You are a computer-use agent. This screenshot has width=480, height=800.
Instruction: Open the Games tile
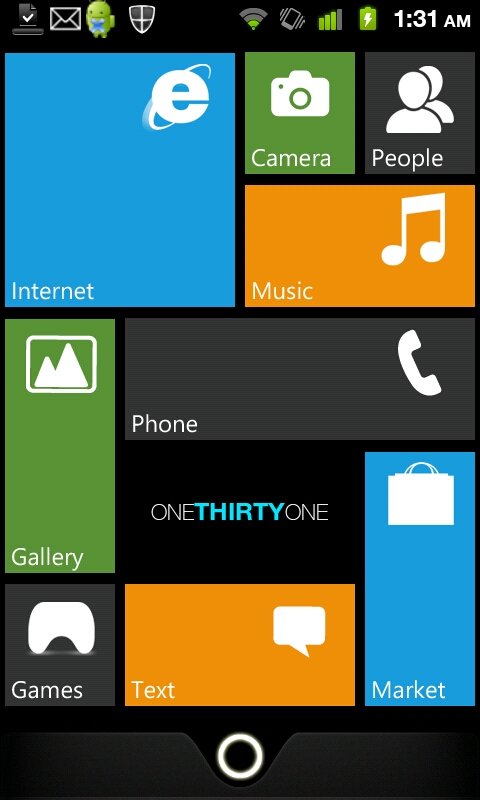click(60, 645)
